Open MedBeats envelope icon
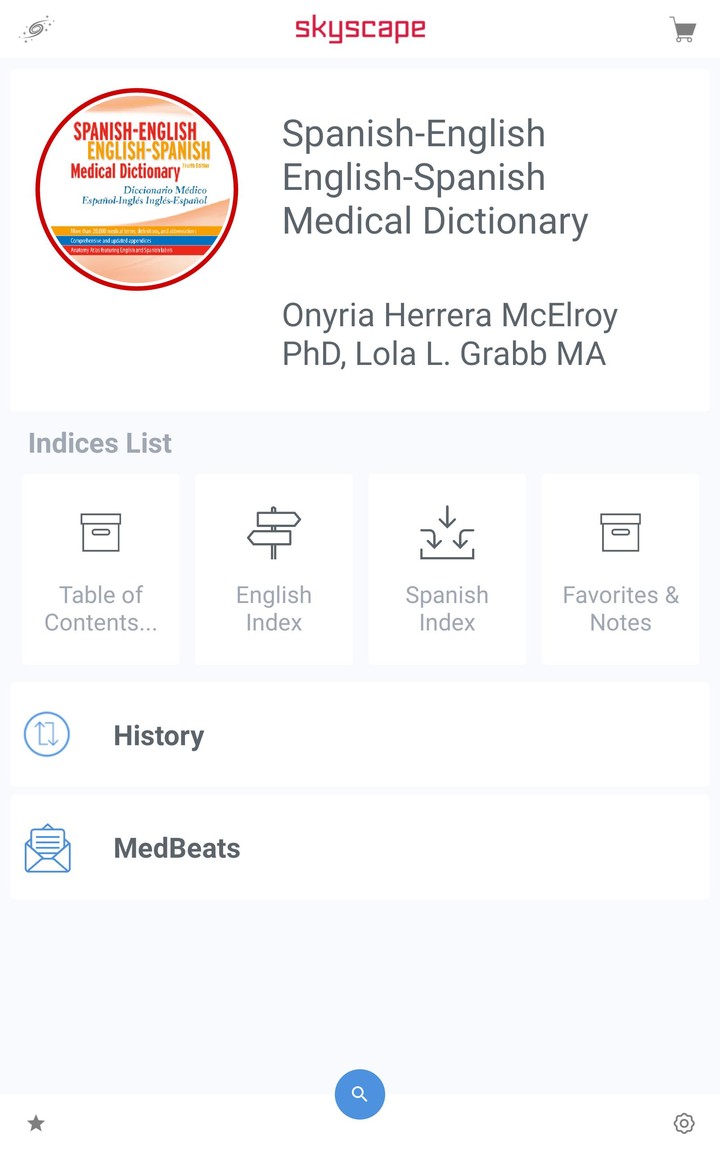Viewport: 720px width, 1152px height. [46, 847]
